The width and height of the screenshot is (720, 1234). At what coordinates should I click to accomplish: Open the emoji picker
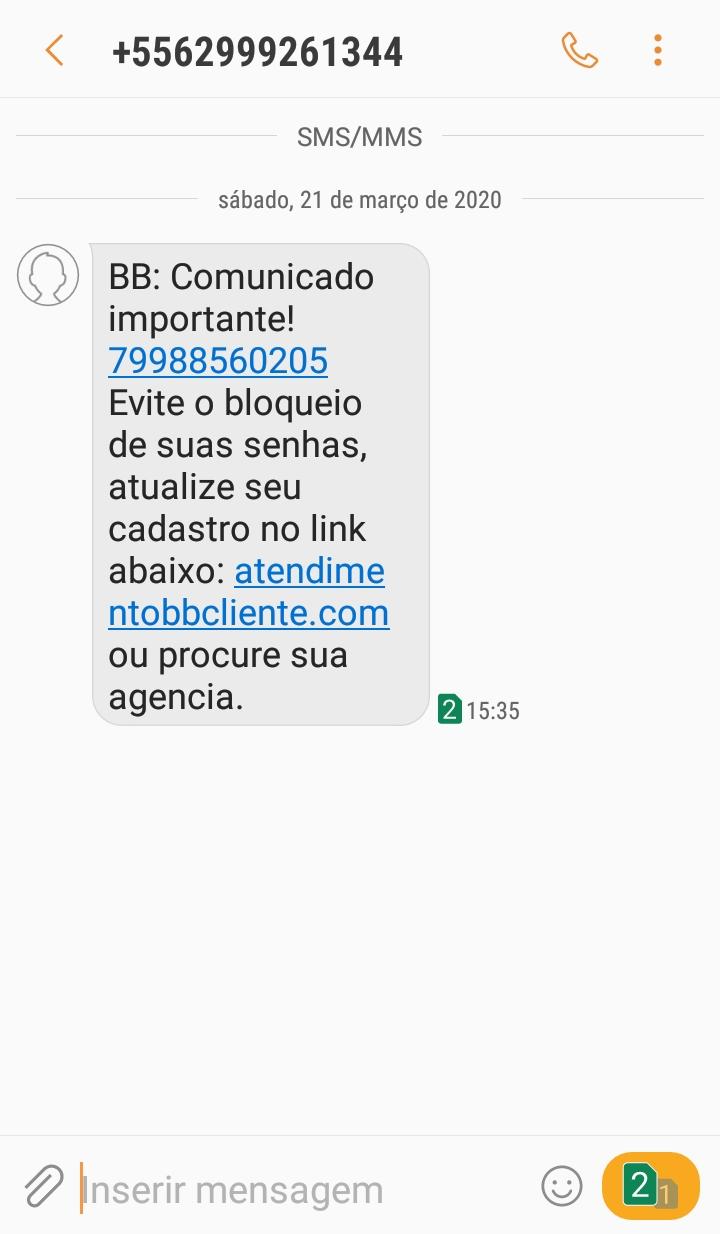562,1187
